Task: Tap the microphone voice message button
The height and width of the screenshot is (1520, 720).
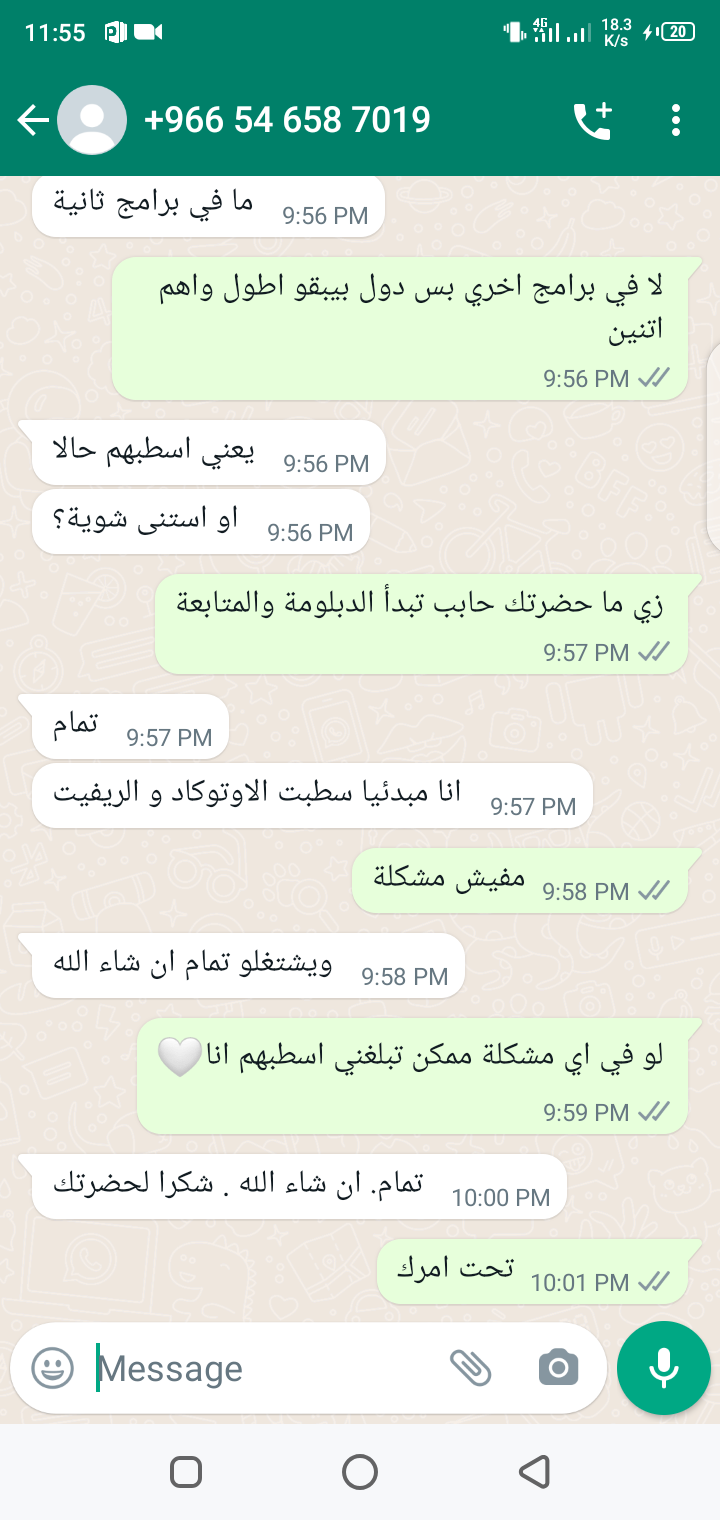Action: click(664, 1367)
